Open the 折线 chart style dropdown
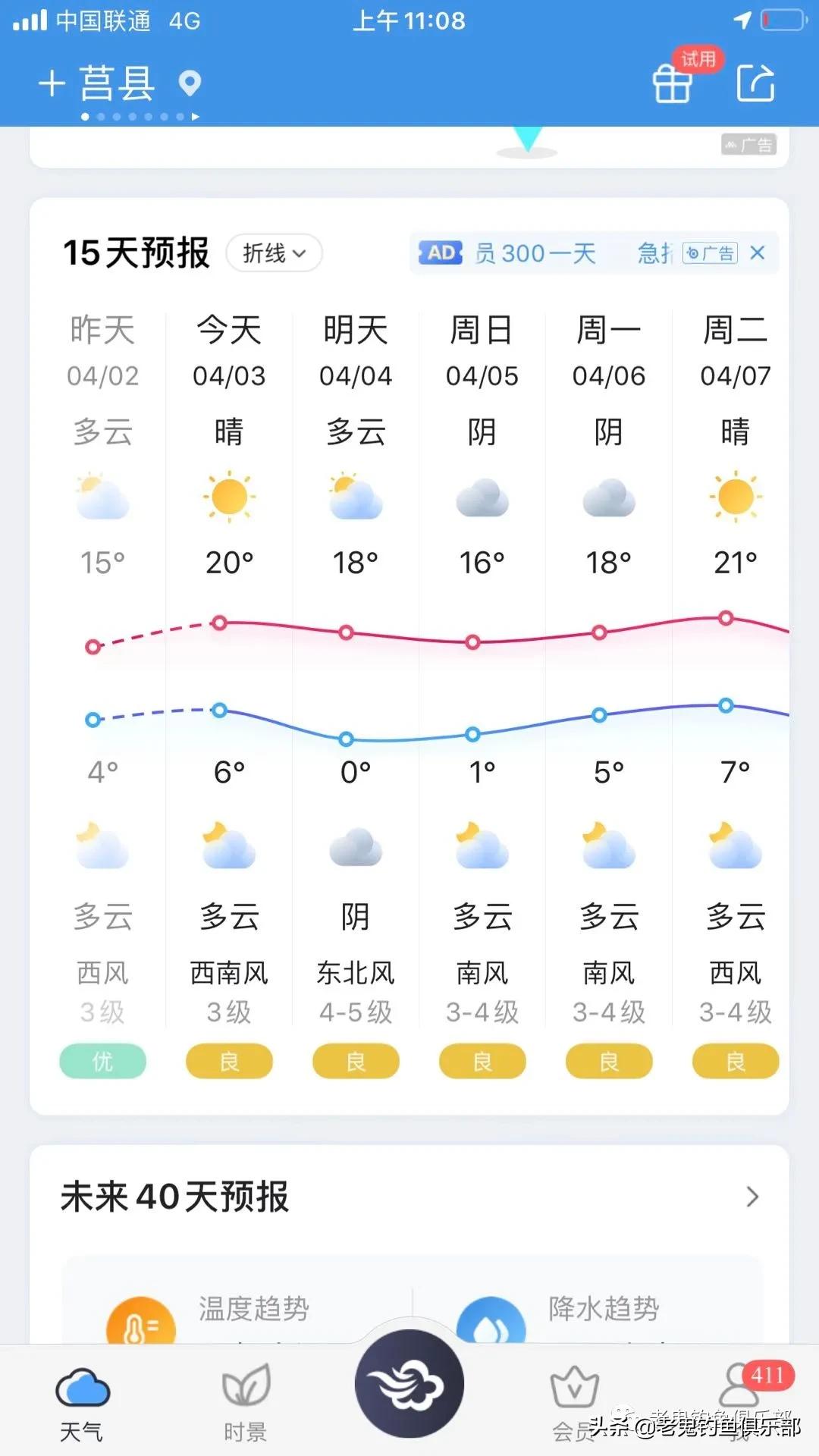819x1456 pixels. pos(273,253)
